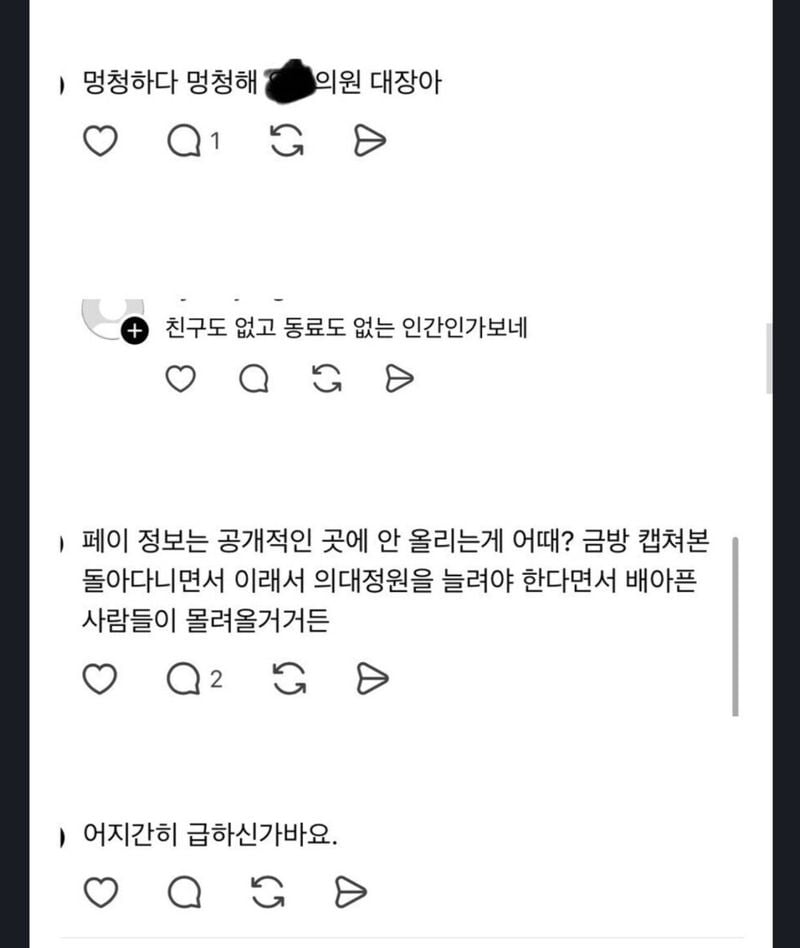Like the comment '멍청하다 멍청해'

[x=99, y=143]
